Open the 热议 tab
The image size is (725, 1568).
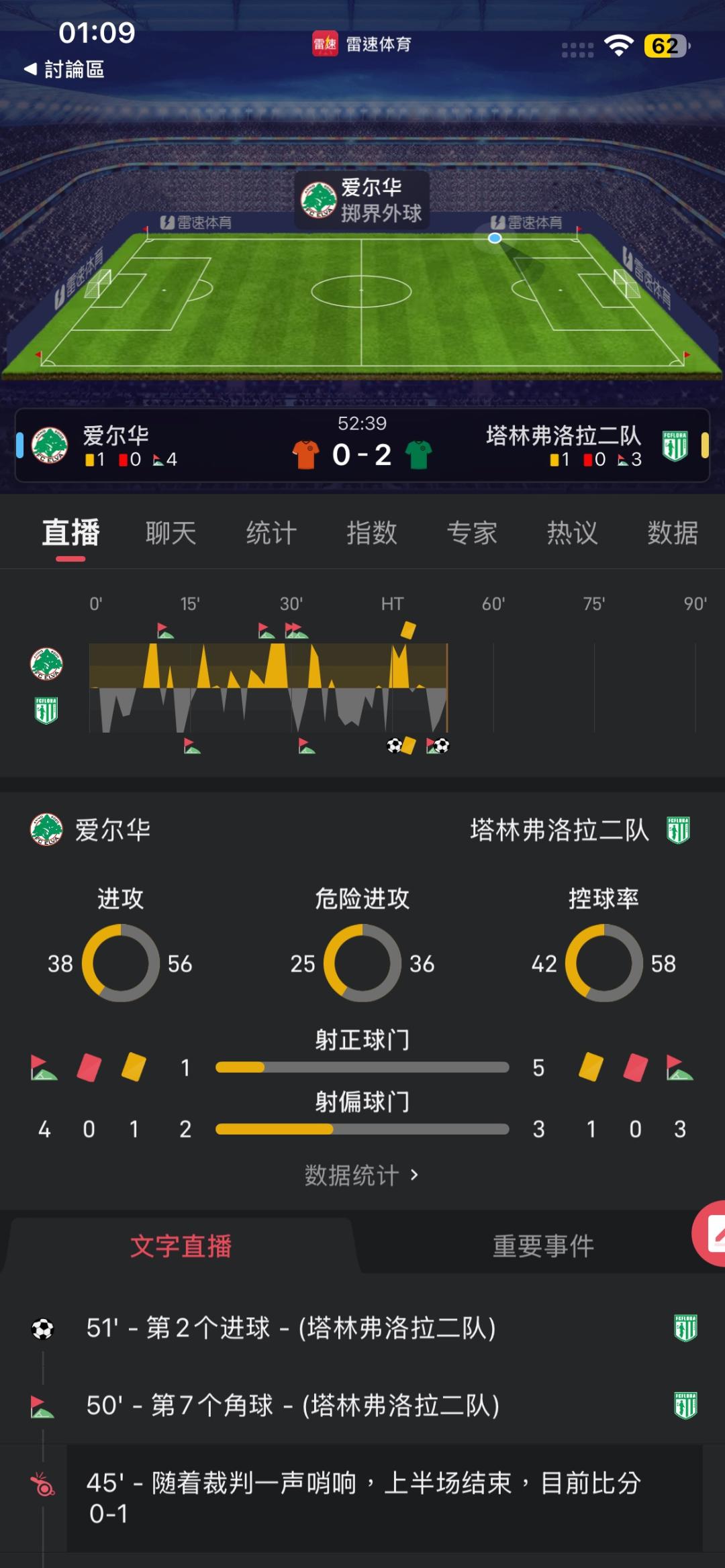tap(572, 533)
